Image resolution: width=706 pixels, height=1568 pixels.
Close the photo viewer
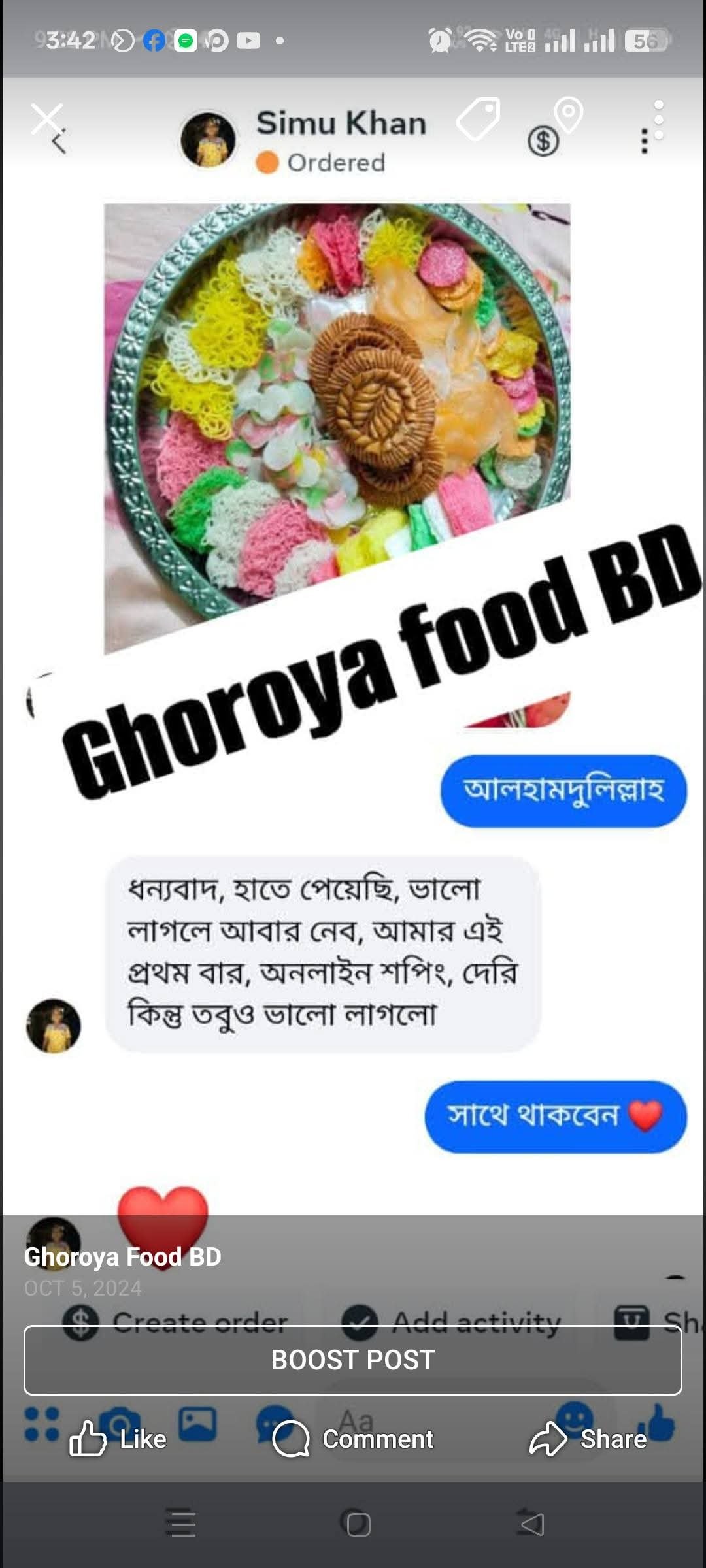[47, 119]
